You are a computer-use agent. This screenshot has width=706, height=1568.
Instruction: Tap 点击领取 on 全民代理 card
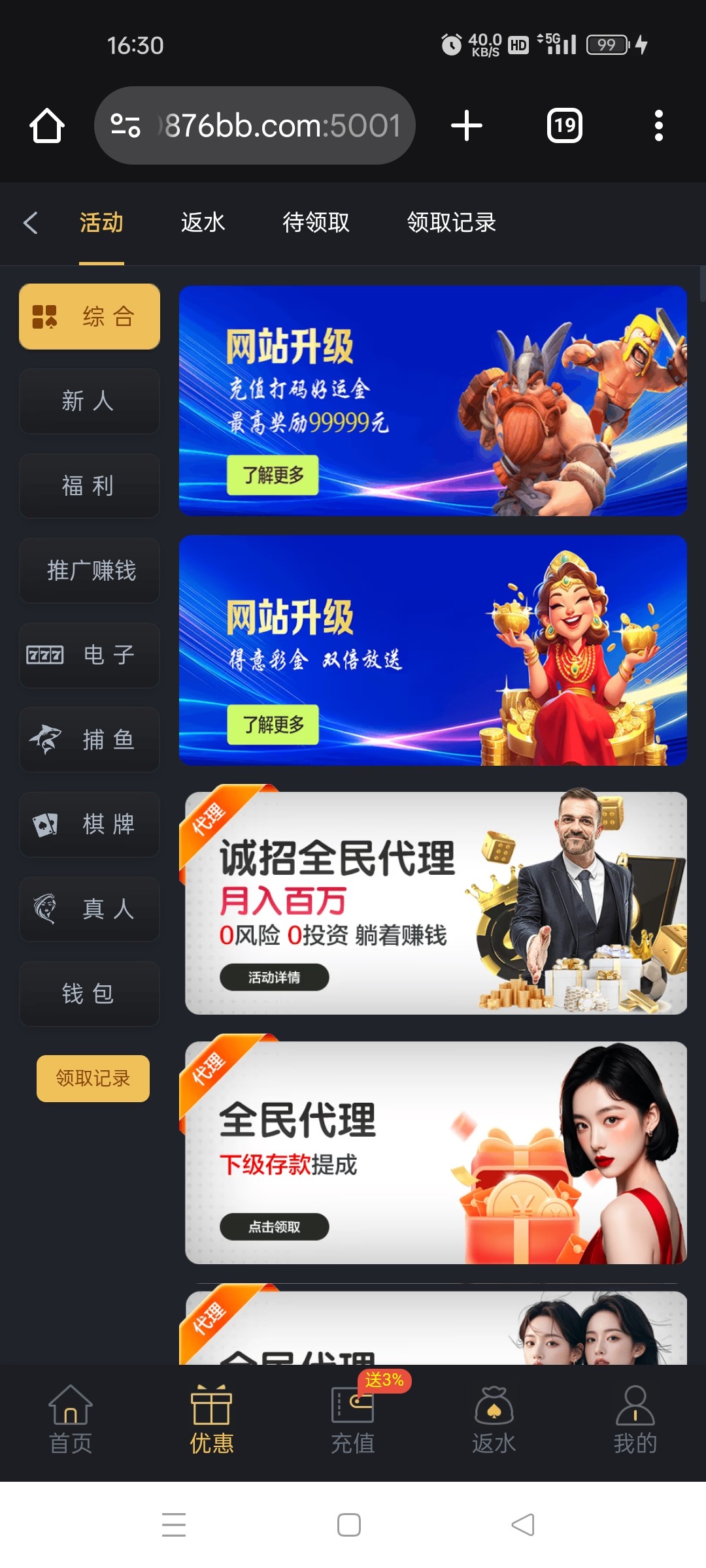coord(274,1226)
